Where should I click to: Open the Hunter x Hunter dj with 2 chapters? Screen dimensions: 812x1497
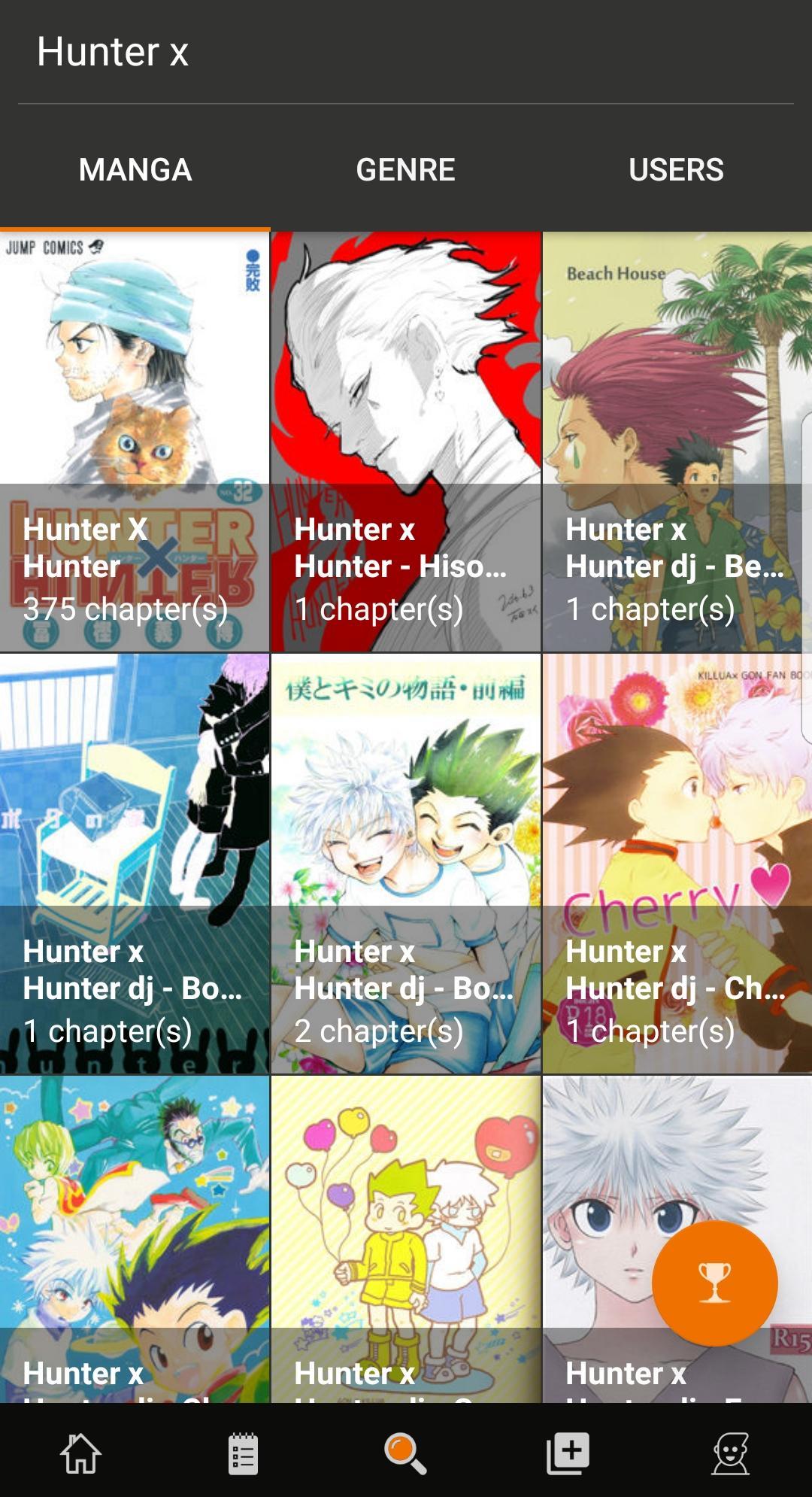click(406, 864)
